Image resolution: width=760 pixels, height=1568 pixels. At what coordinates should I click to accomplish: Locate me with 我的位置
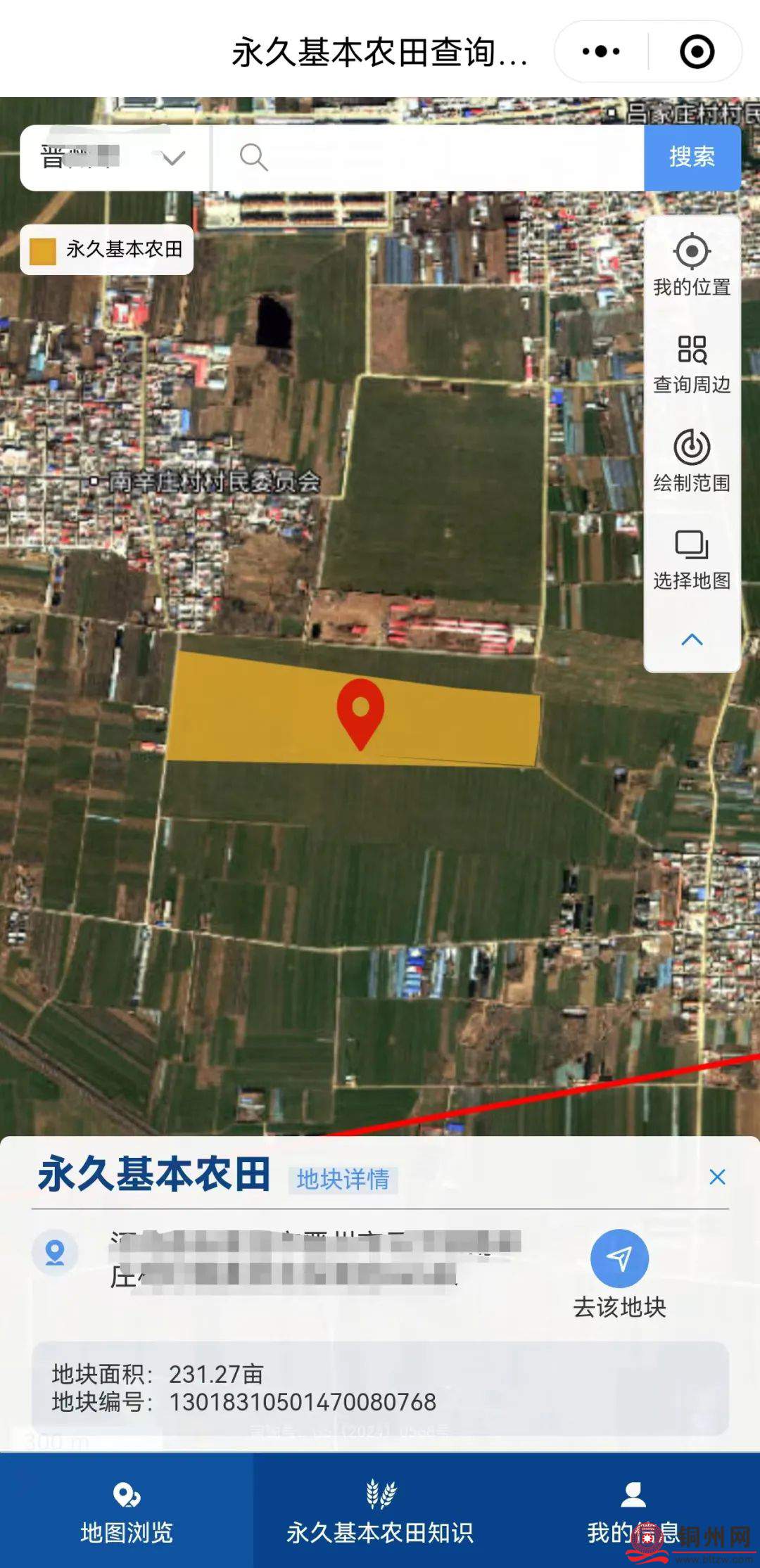pos(692,264)
